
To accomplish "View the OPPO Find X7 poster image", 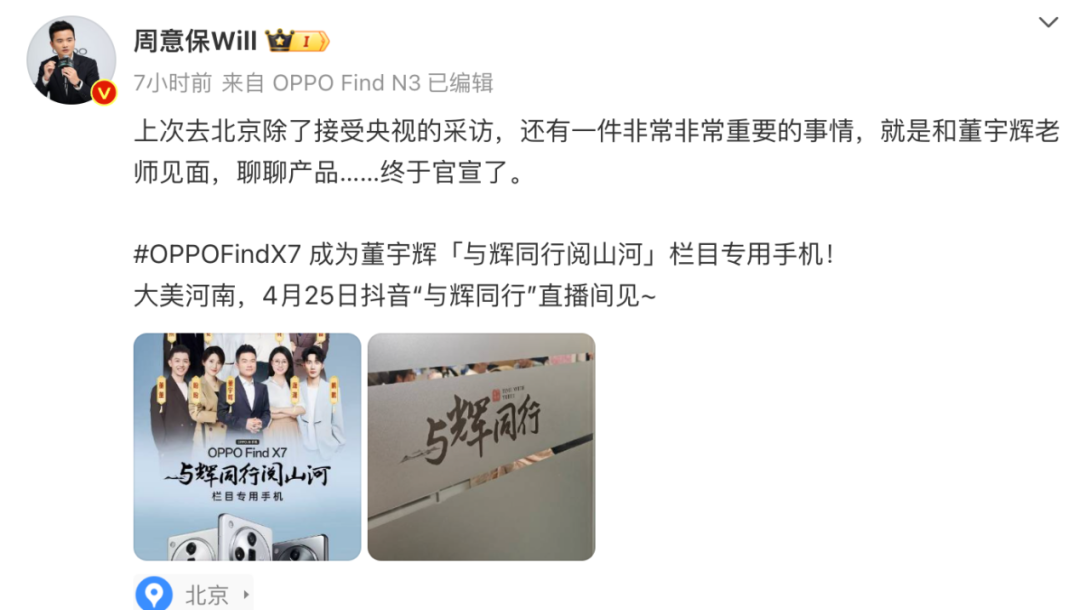I will click(247, 446).
